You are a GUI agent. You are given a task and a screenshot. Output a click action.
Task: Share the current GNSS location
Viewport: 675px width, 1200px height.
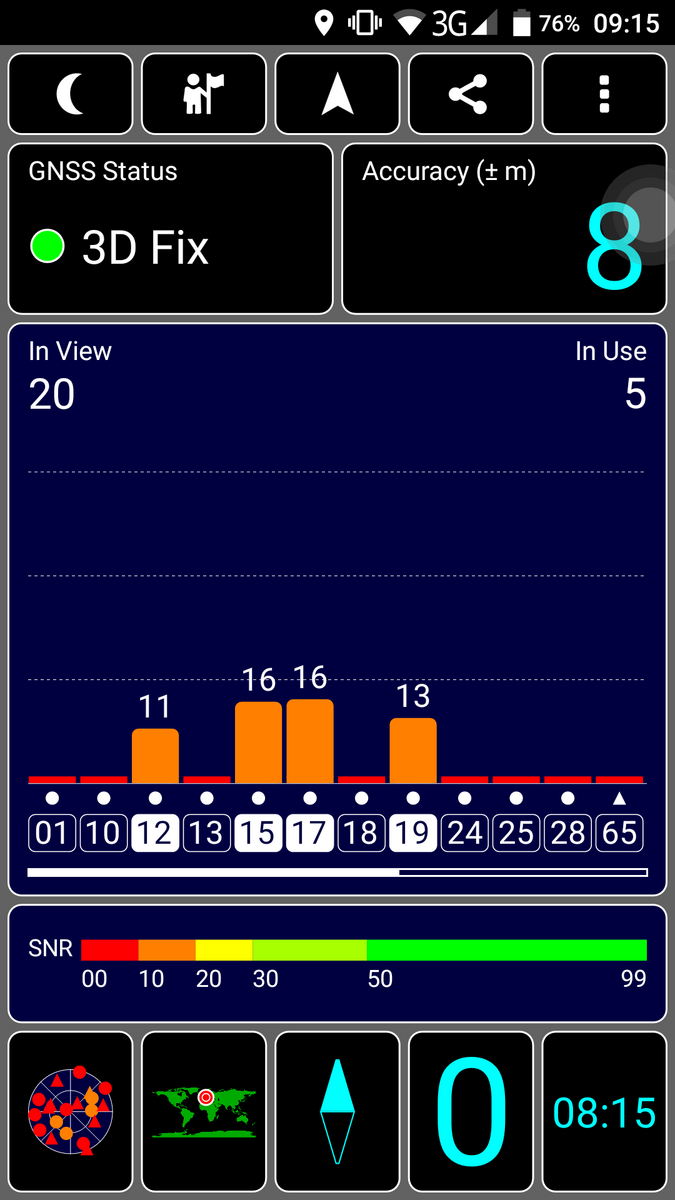pos(471,95)
